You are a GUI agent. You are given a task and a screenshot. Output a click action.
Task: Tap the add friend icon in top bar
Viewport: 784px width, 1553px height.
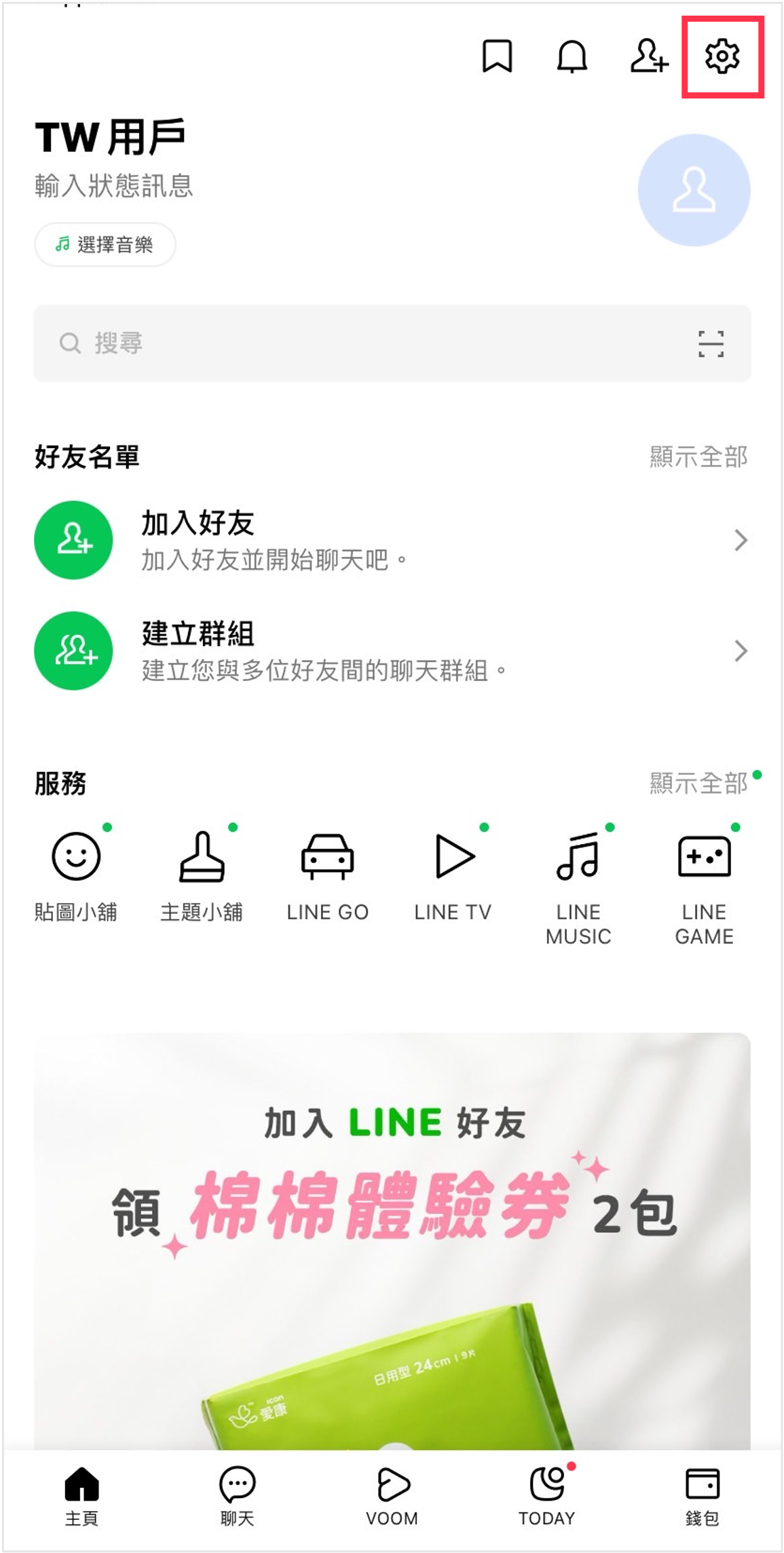(648, 56)
